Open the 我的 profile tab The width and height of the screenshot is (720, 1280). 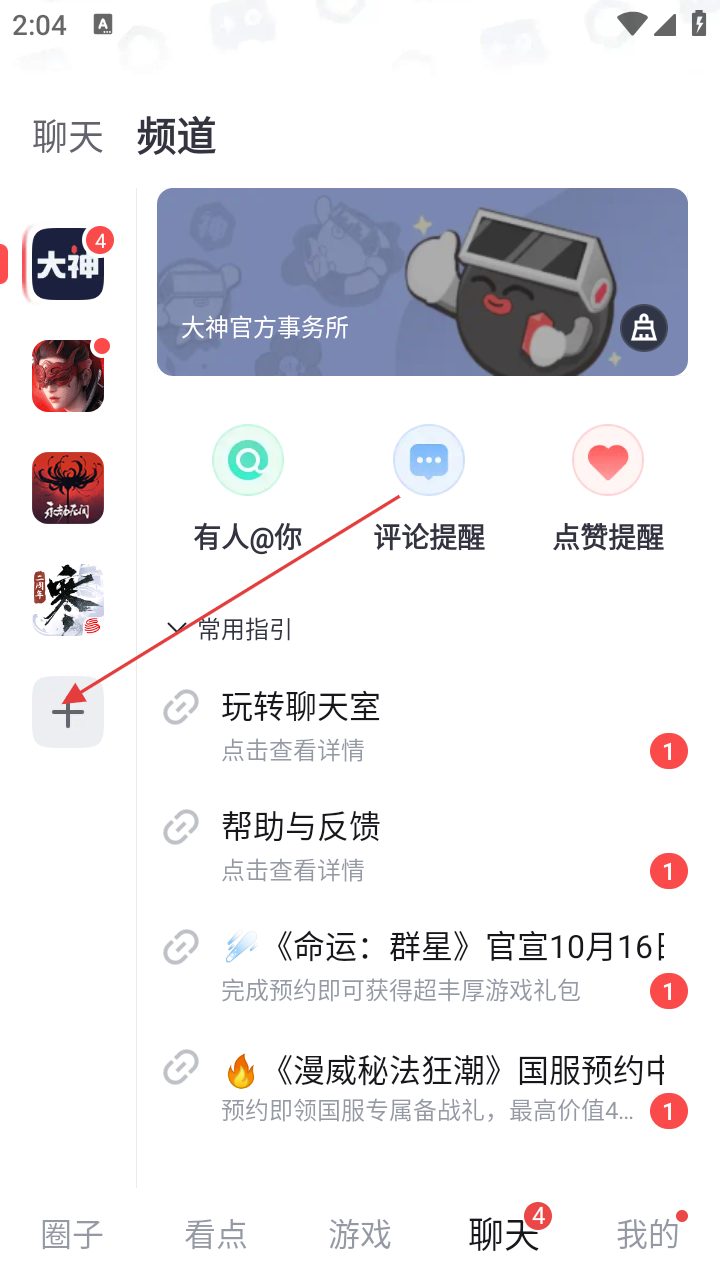click(x=647, y=1235)
